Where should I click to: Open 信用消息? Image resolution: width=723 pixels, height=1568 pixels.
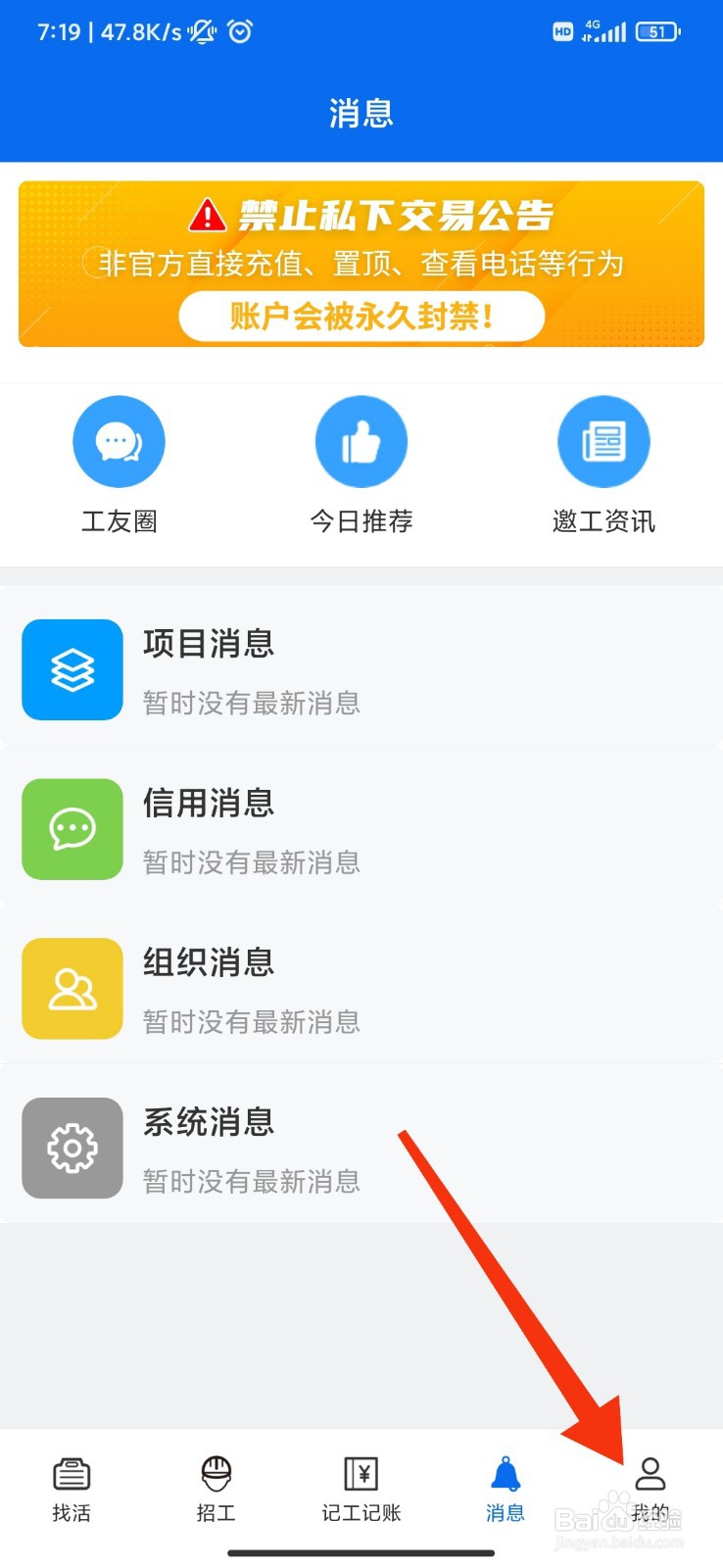[x=361, y=829]
